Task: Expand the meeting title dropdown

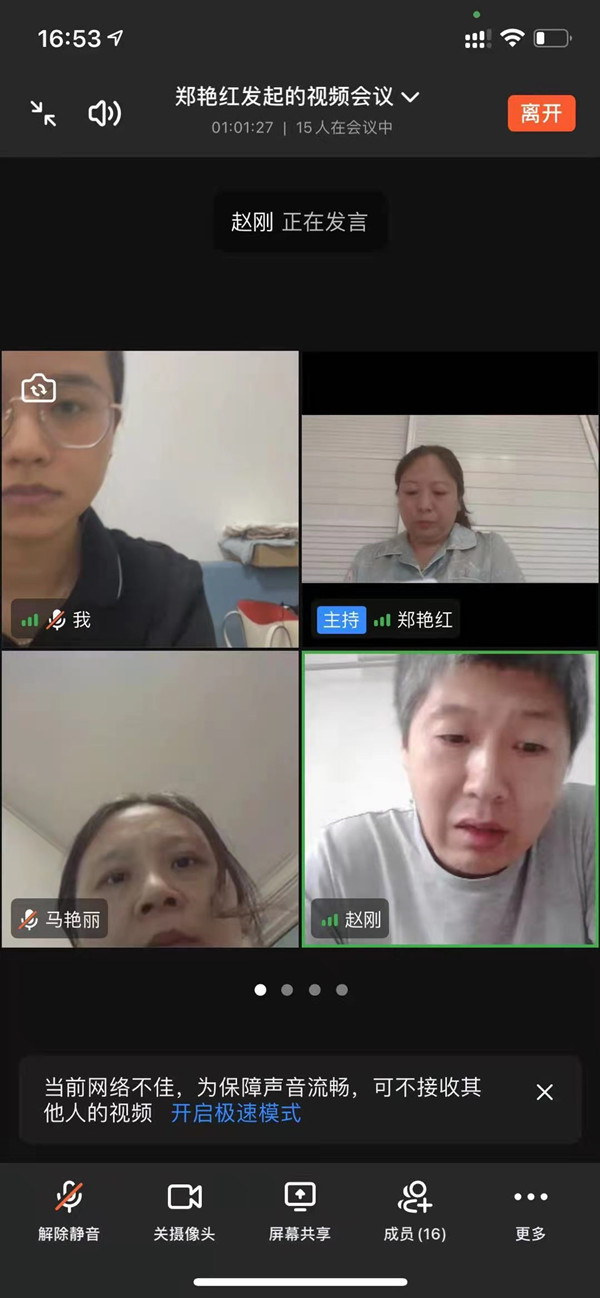Action: (410, 97)
